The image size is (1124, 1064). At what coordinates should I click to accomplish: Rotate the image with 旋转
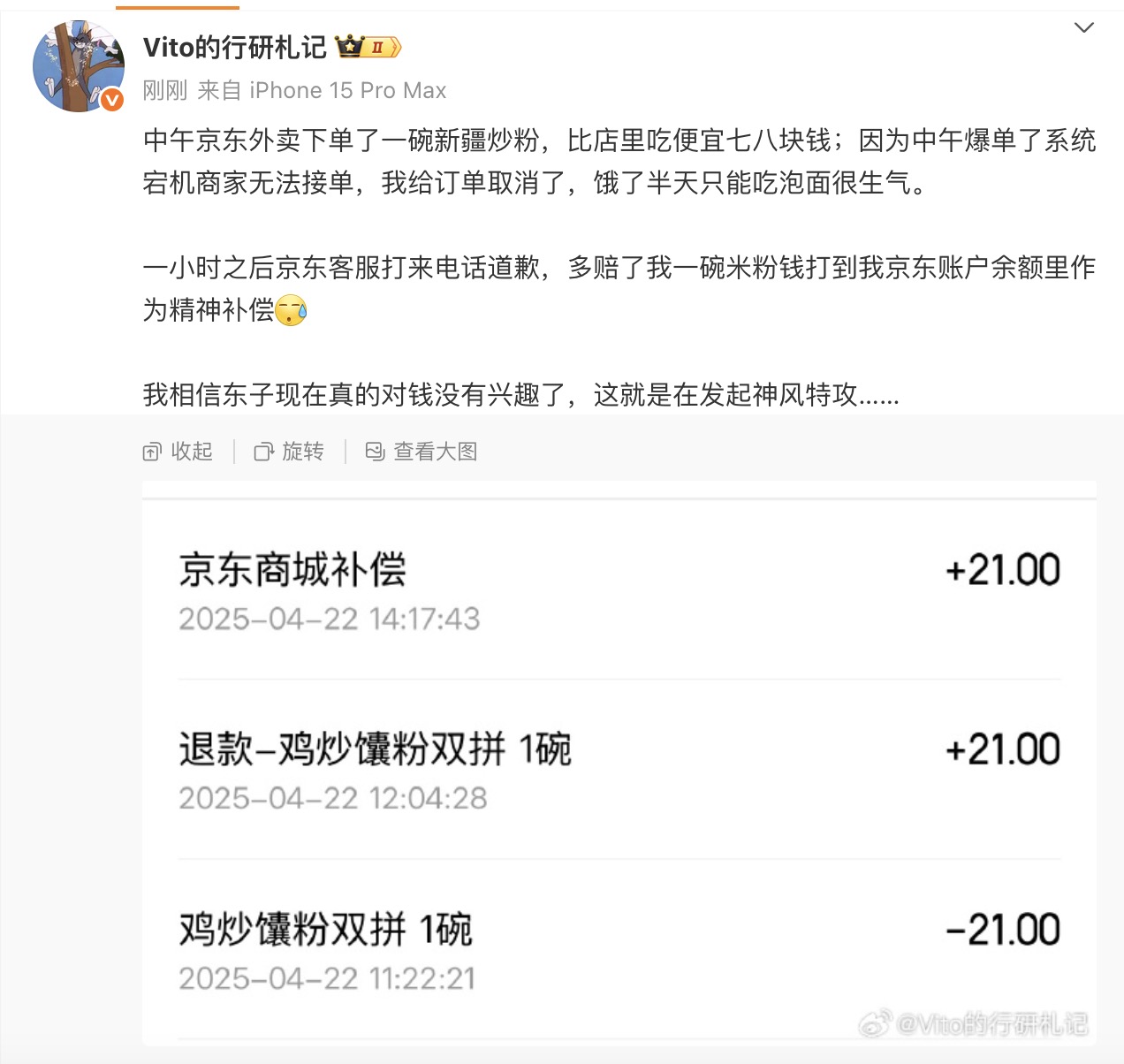coord(290,452)
